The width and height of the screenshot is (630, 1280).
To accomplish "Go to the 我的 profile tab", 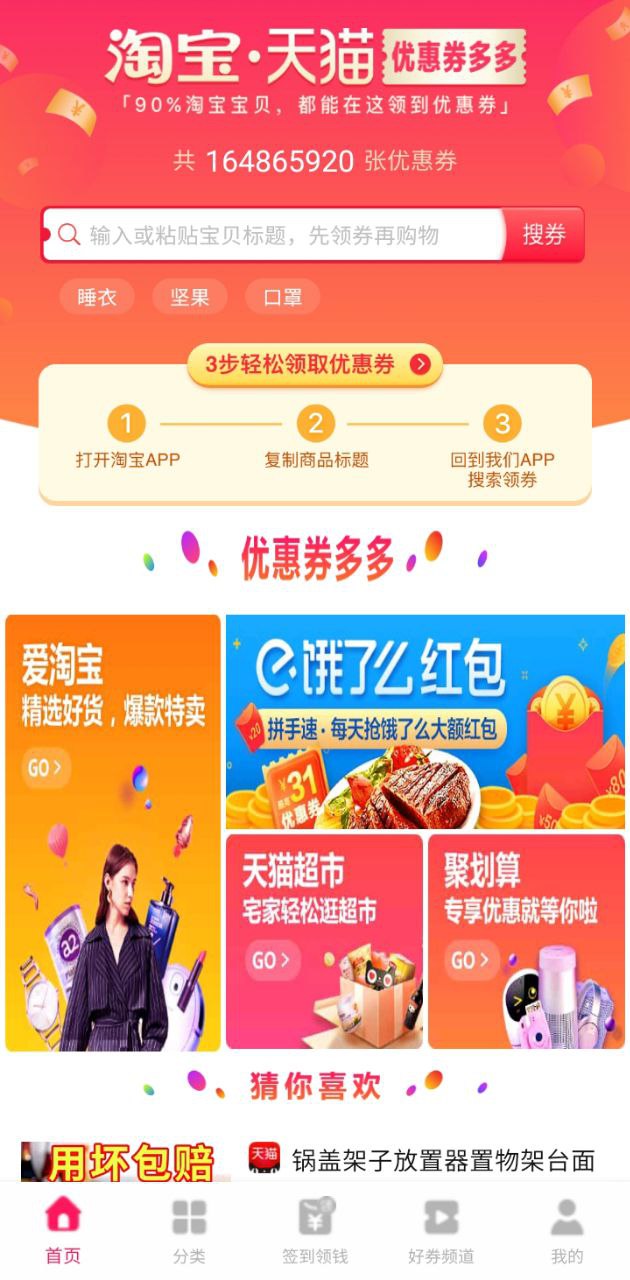I will coord(567,1230).
